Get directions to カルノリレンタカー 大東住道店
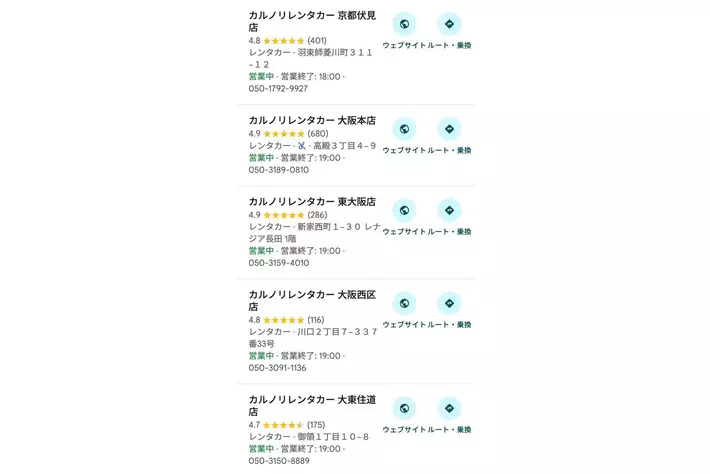710x474 pixels. click(449, 409)
